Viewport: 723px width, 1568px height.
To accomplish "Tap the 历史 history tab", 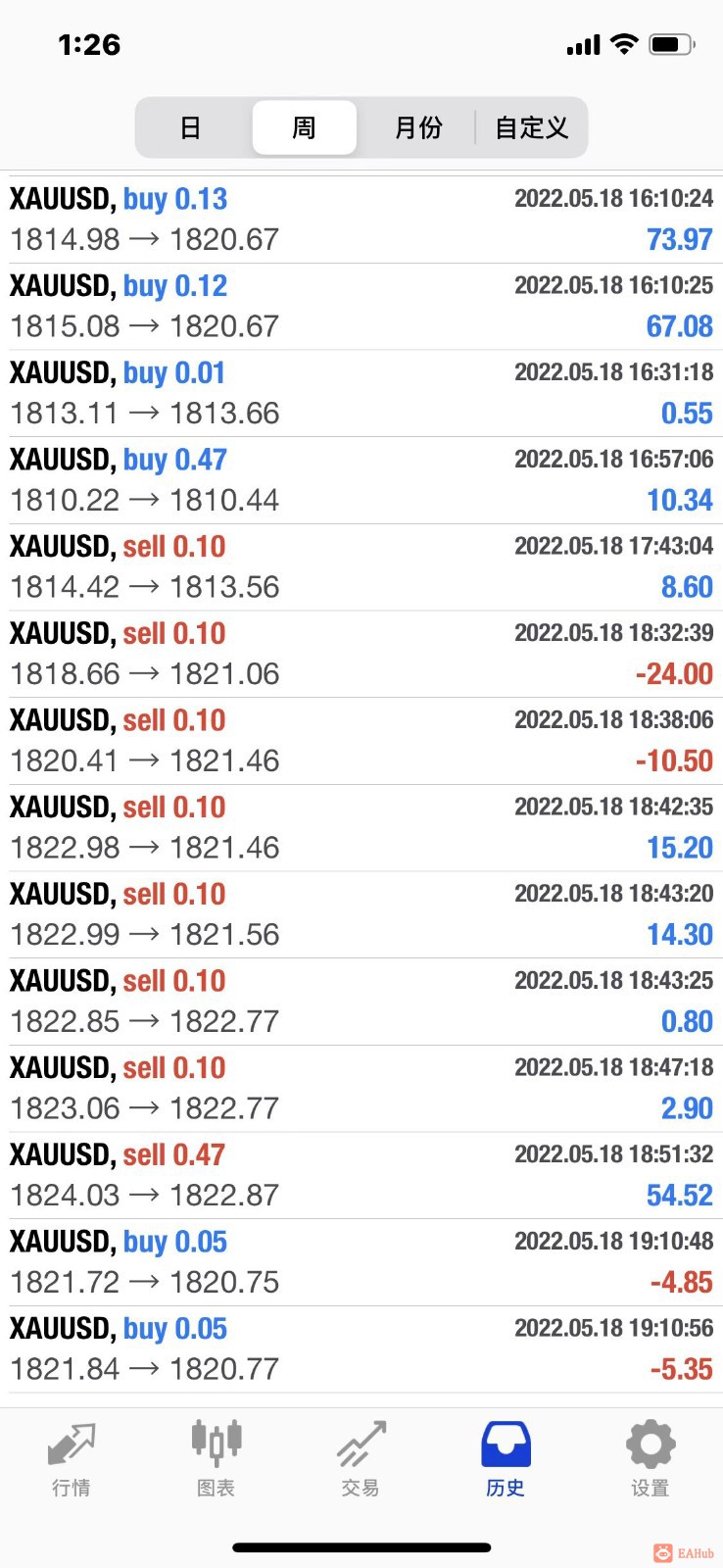I will tap(506, 1458).
